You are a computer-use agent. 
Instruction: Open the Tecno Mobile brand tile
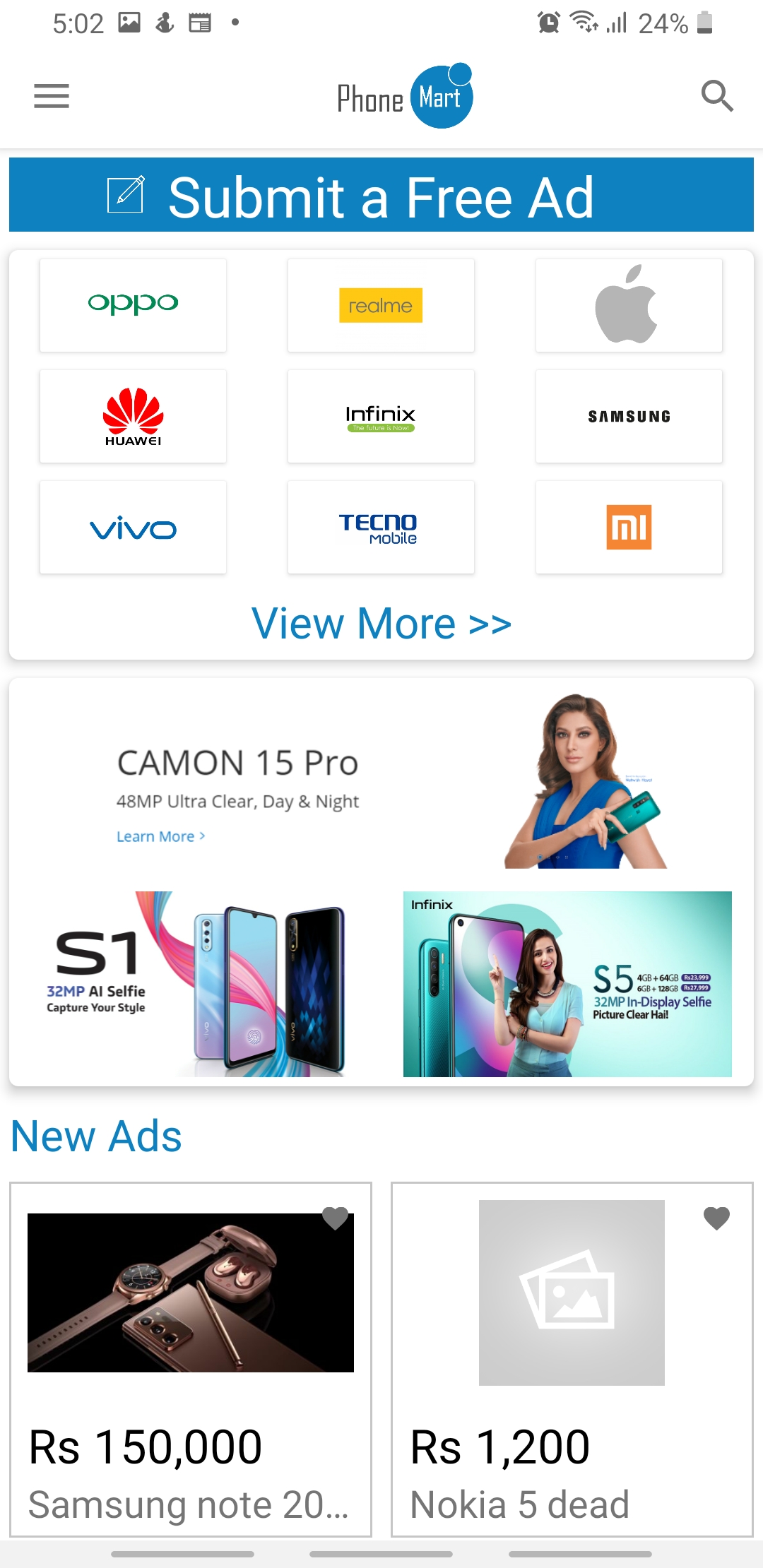point(381,527)
